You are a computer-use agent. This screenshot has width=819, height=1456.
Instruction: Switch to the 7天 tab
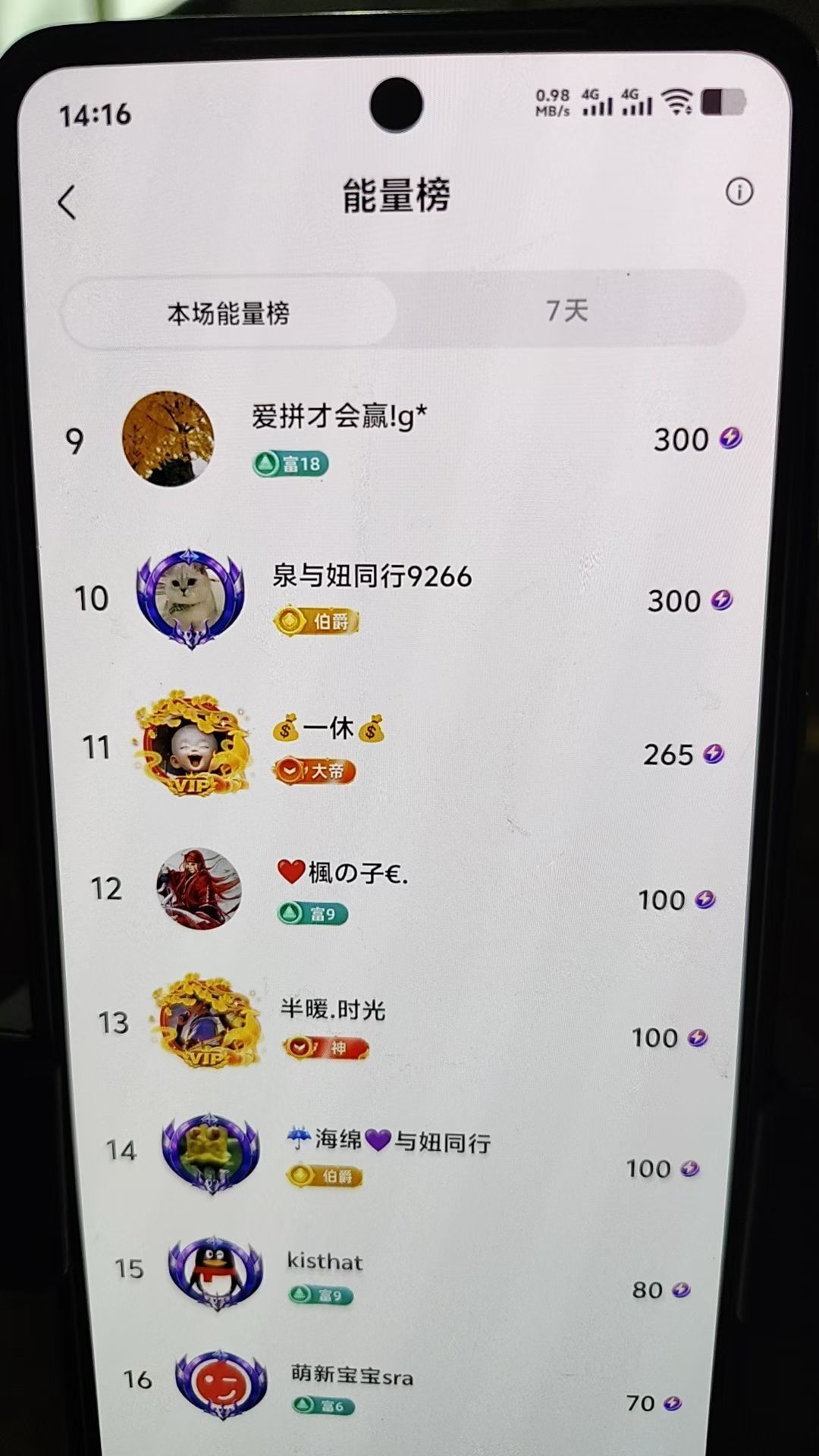(x=566, y=311)
